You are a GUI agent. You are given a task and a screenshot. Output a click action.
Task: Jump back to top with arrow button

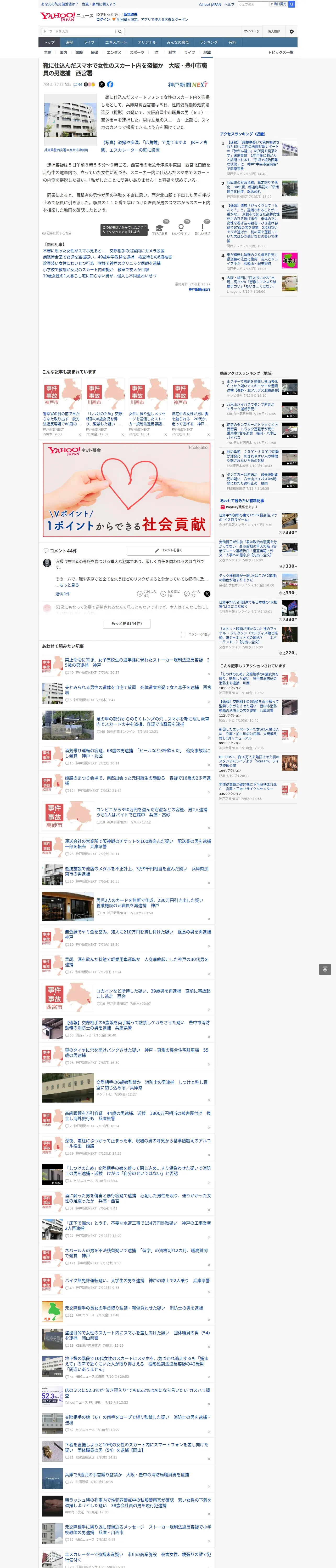[x=325, y=970]
